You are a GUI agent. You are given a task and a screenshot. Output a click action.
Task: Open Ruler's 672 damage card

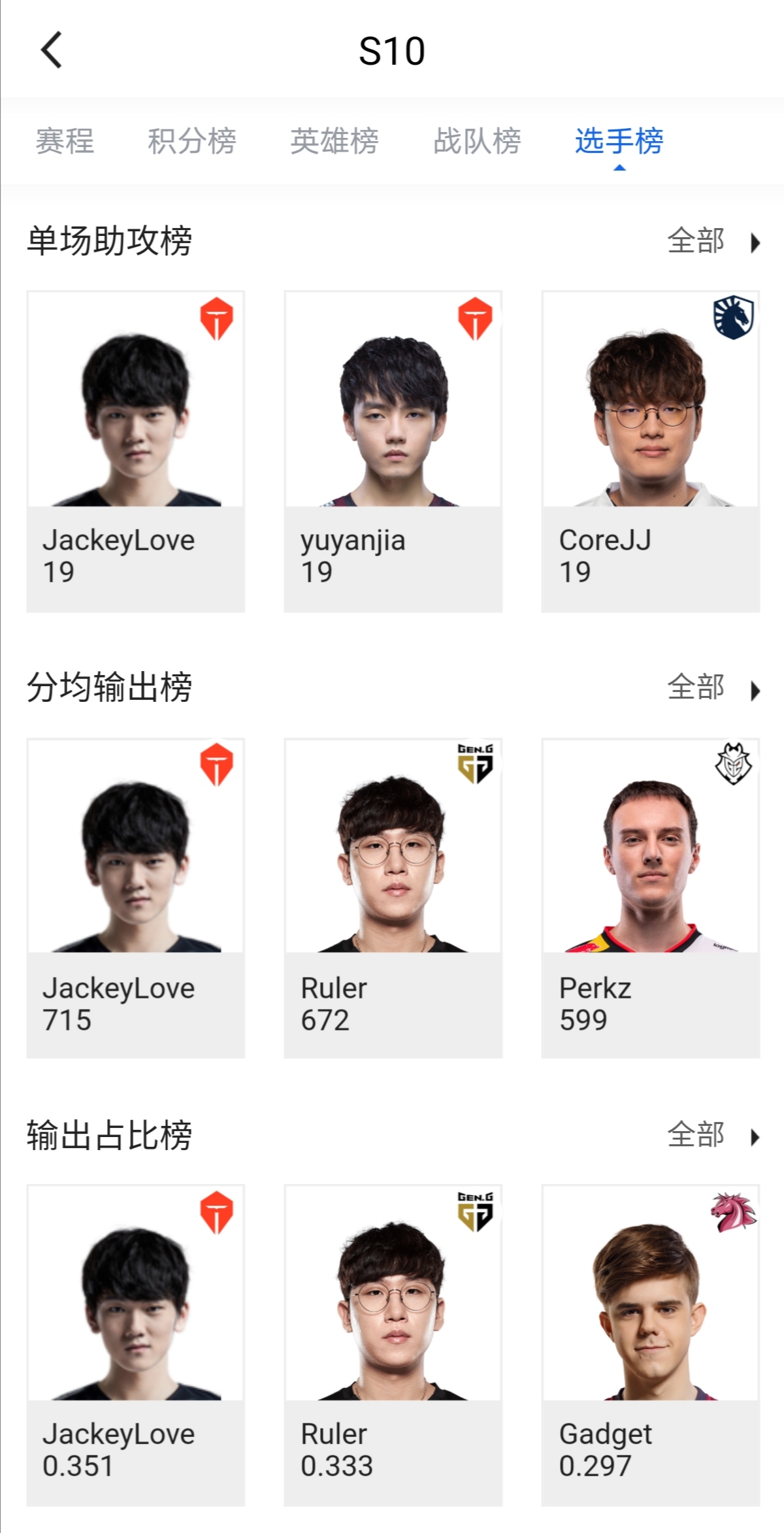pyautogui.click(x=393, y=898)
